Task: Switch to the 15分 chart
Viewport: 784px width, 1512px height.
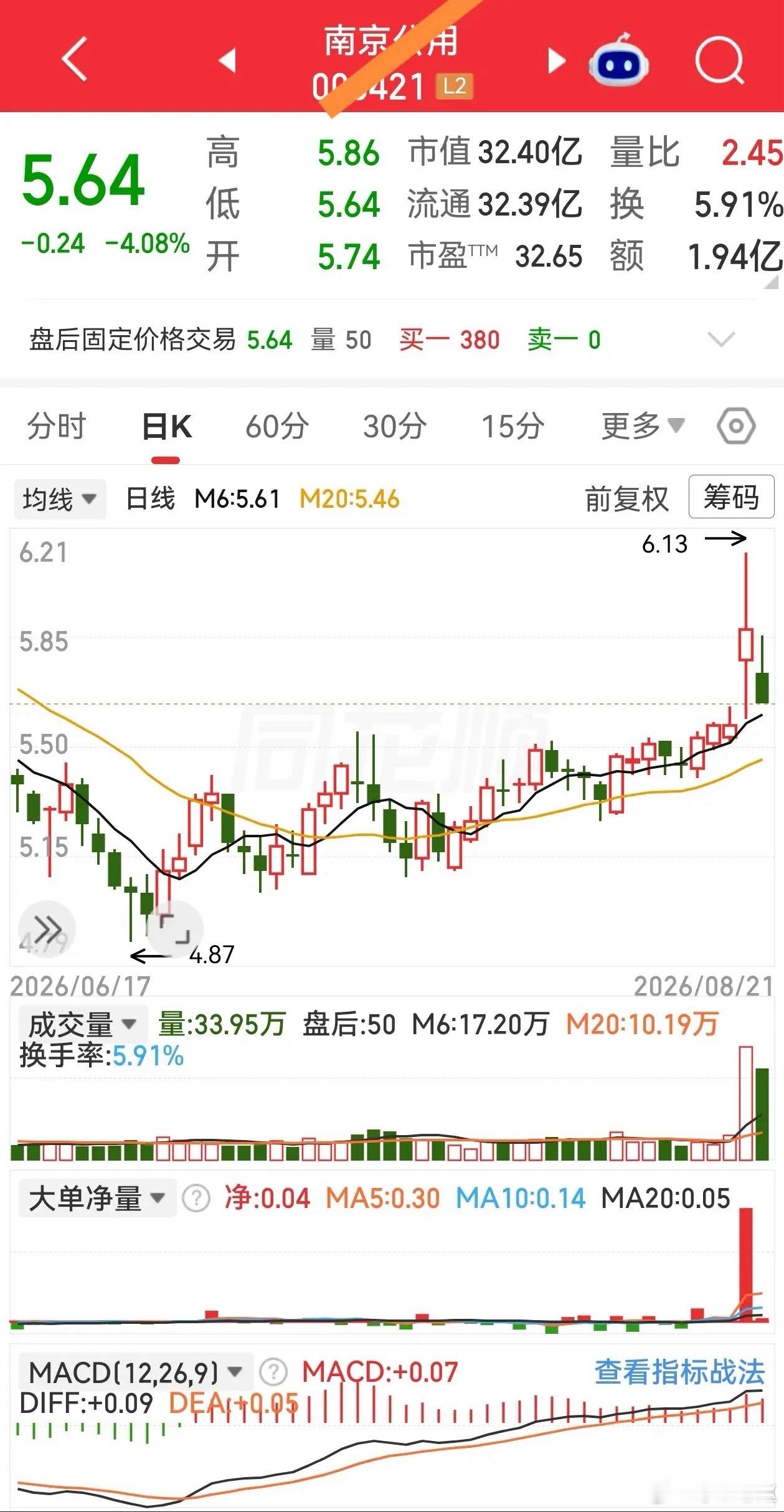Action: tap(513, 427)
